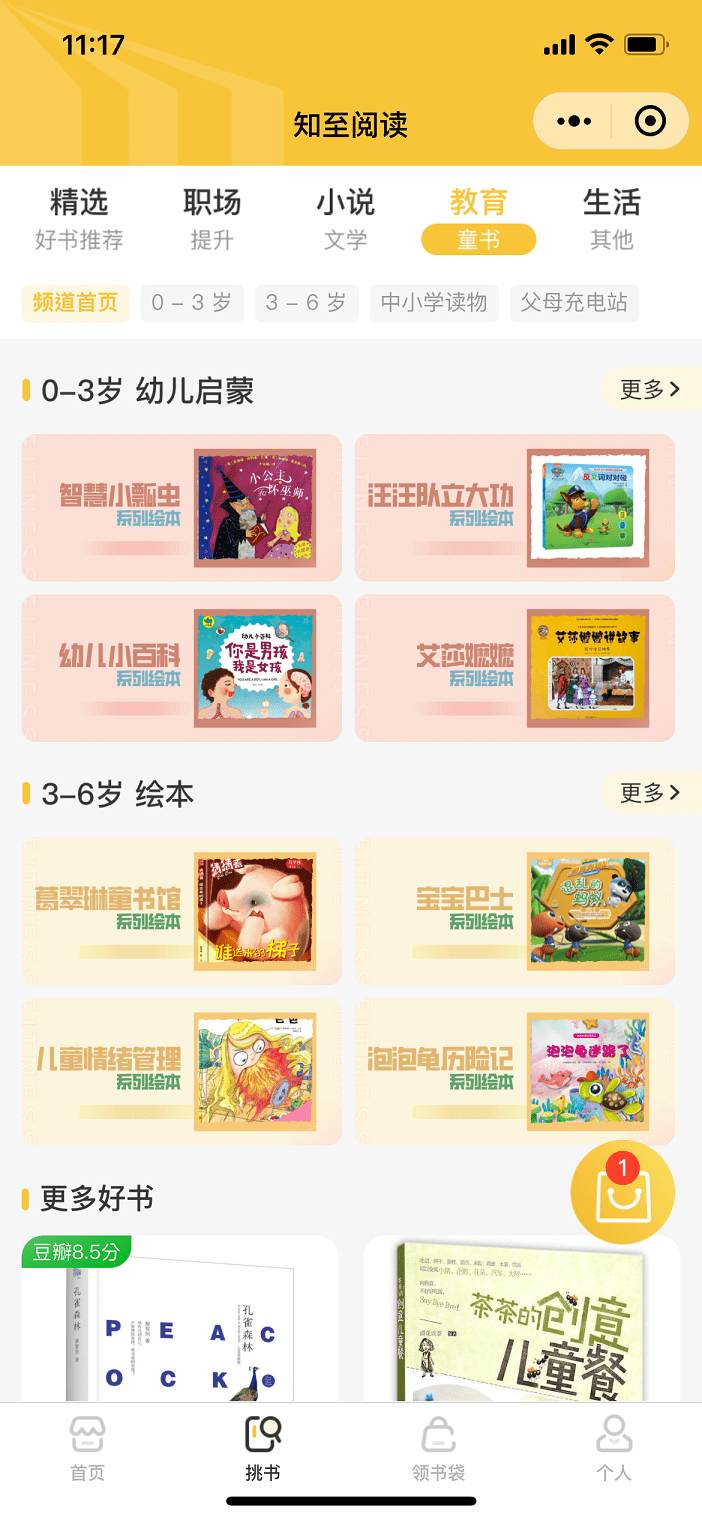Switch to 小说 文学 tab
Screen dimensions: 702x1520
click(345, 219)
